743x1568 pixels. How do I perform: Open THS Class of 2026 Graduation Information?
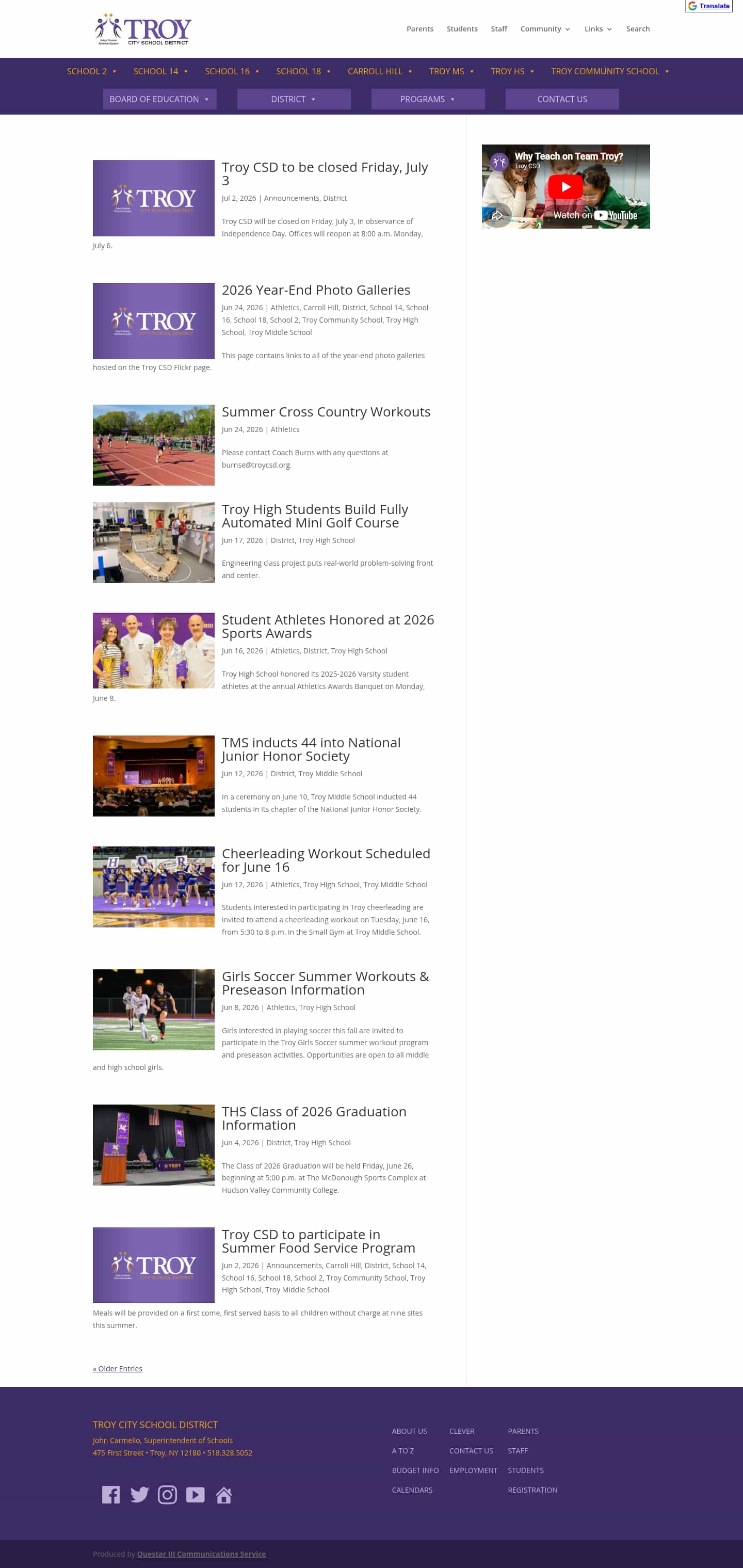[x=314, y=1118]
